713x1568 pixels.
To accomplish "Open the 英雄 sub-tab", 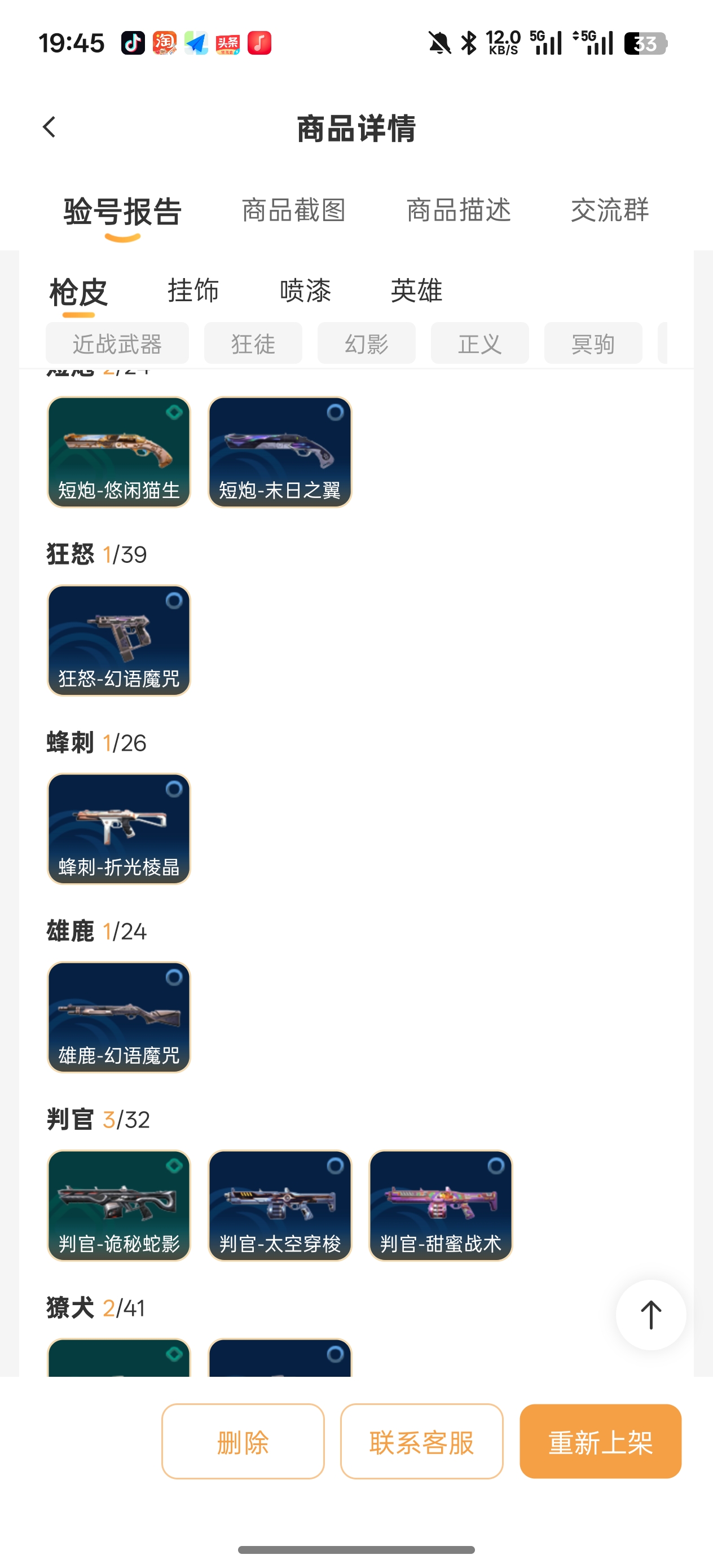I will tap(416, 290).
